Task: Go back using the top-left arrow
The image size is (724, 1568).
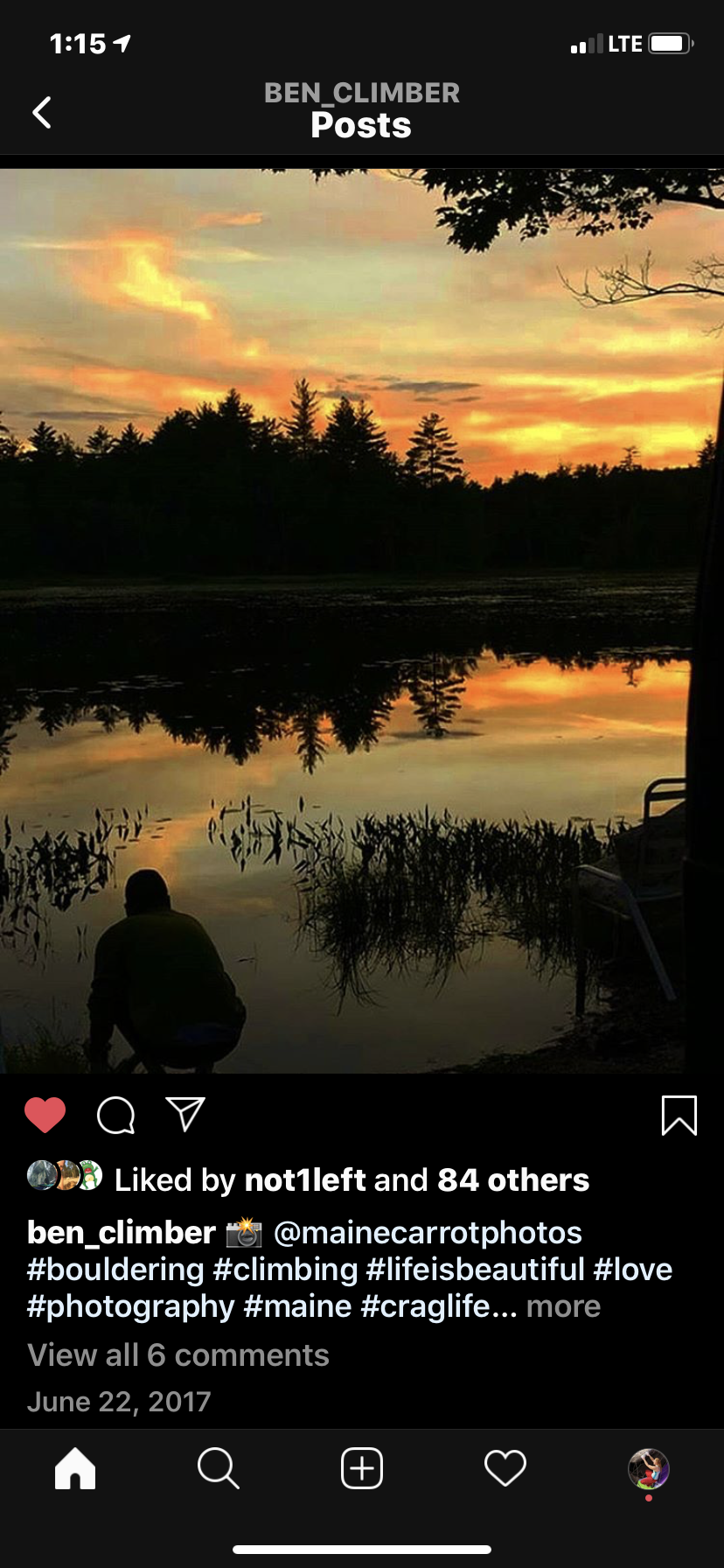Action: (x=42, y=113)
